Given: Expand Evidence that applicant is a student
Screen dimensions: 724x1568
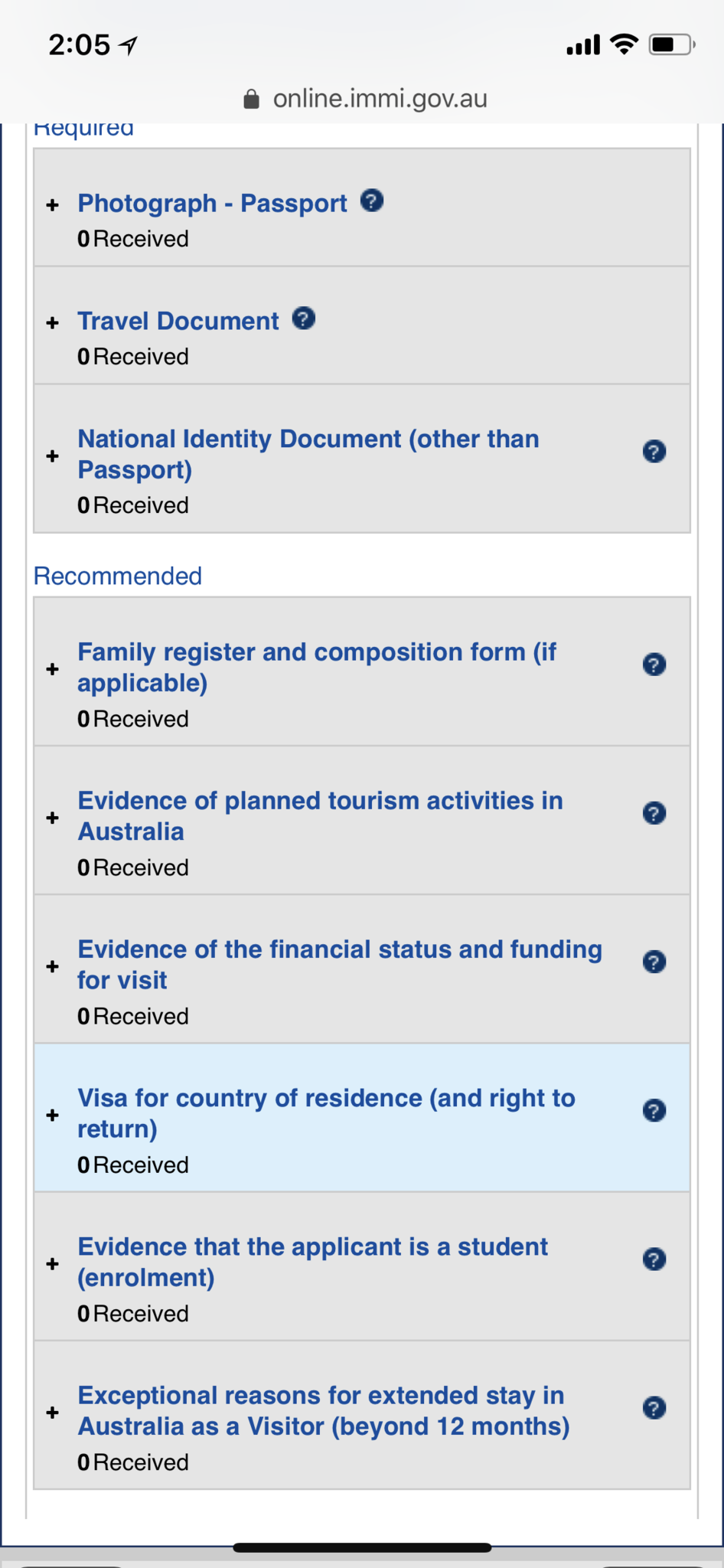Looking at the screenshot, I should pos(52,1263).
